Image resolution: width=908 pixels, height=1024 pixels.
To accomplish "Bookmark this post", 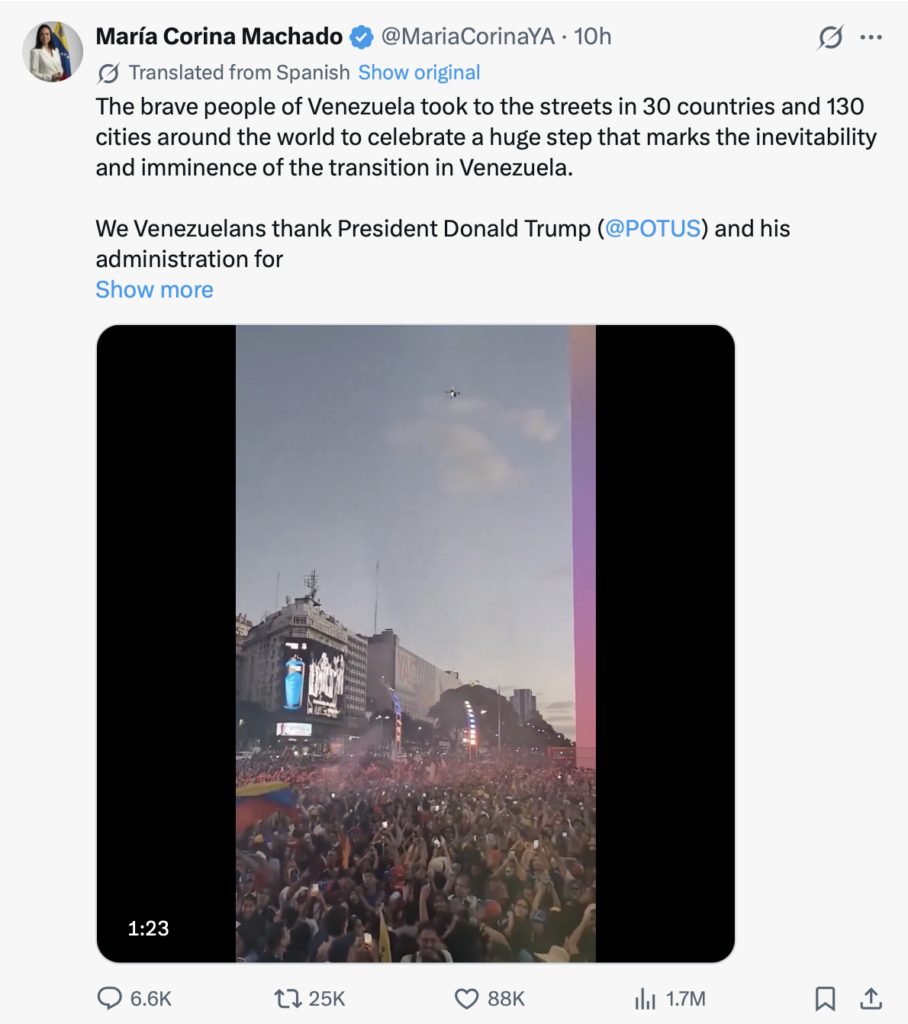I will coord(825,998).
